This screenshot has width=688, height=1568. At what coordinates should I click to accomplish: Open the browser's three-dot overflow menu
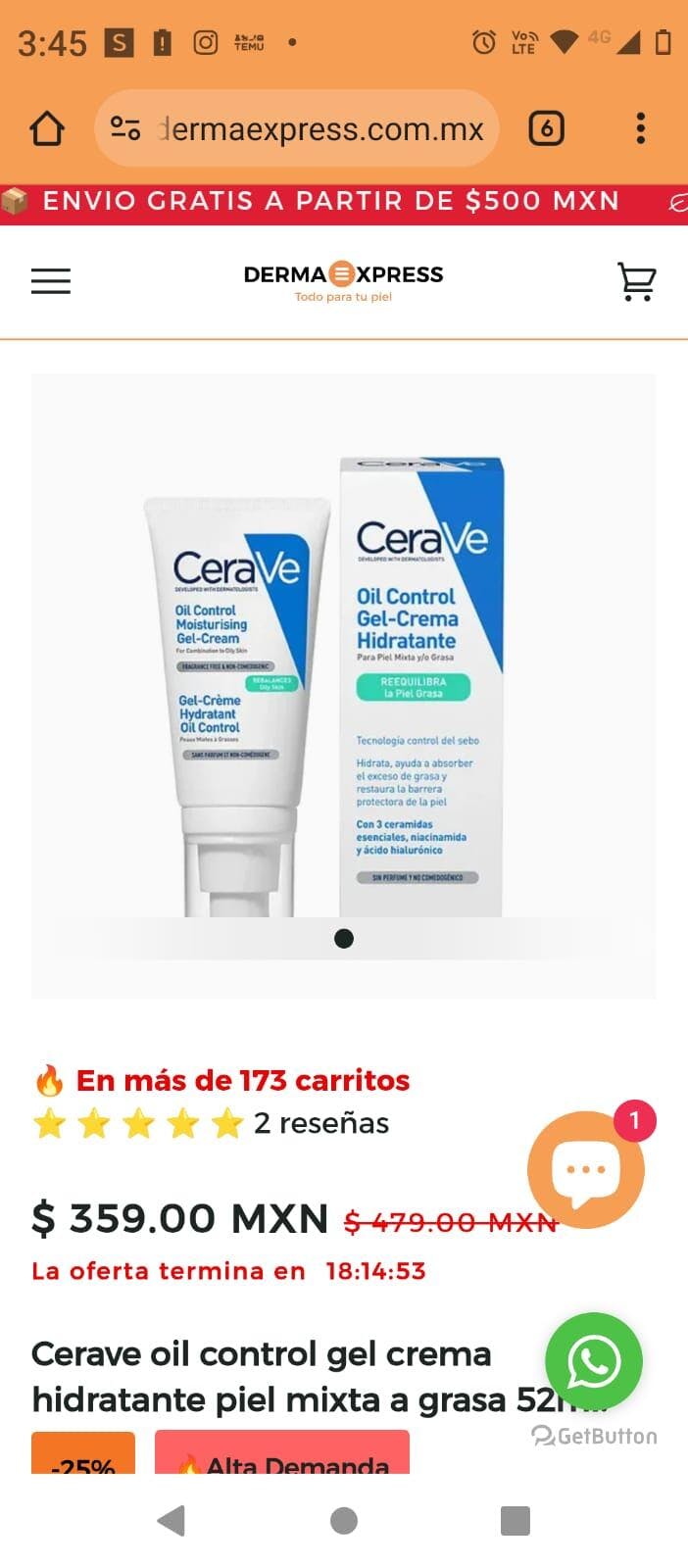click(641, 128)
